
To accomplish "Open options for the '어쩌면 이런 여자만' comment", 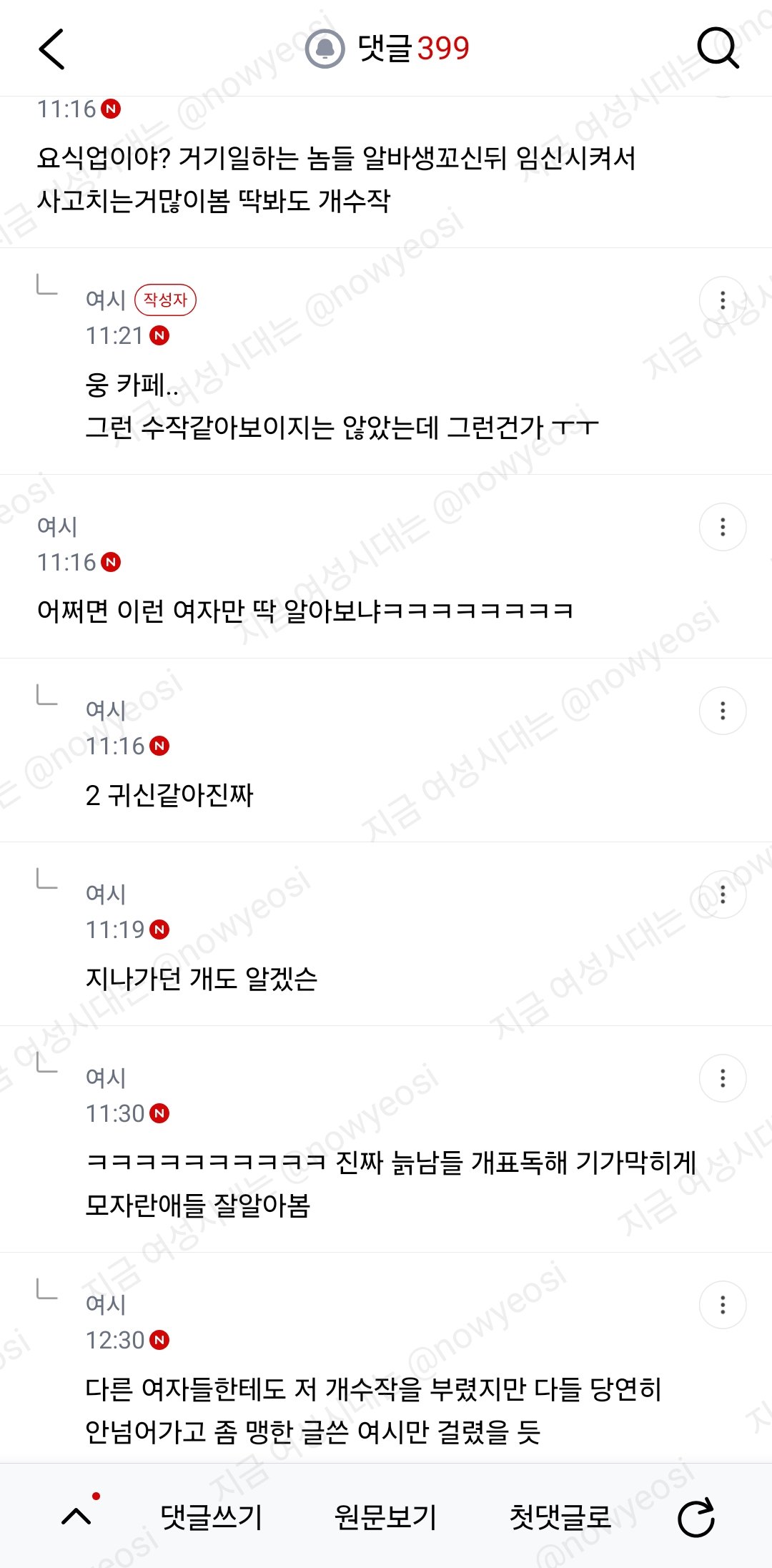I will pyautogui.click(x=723, y=527).
